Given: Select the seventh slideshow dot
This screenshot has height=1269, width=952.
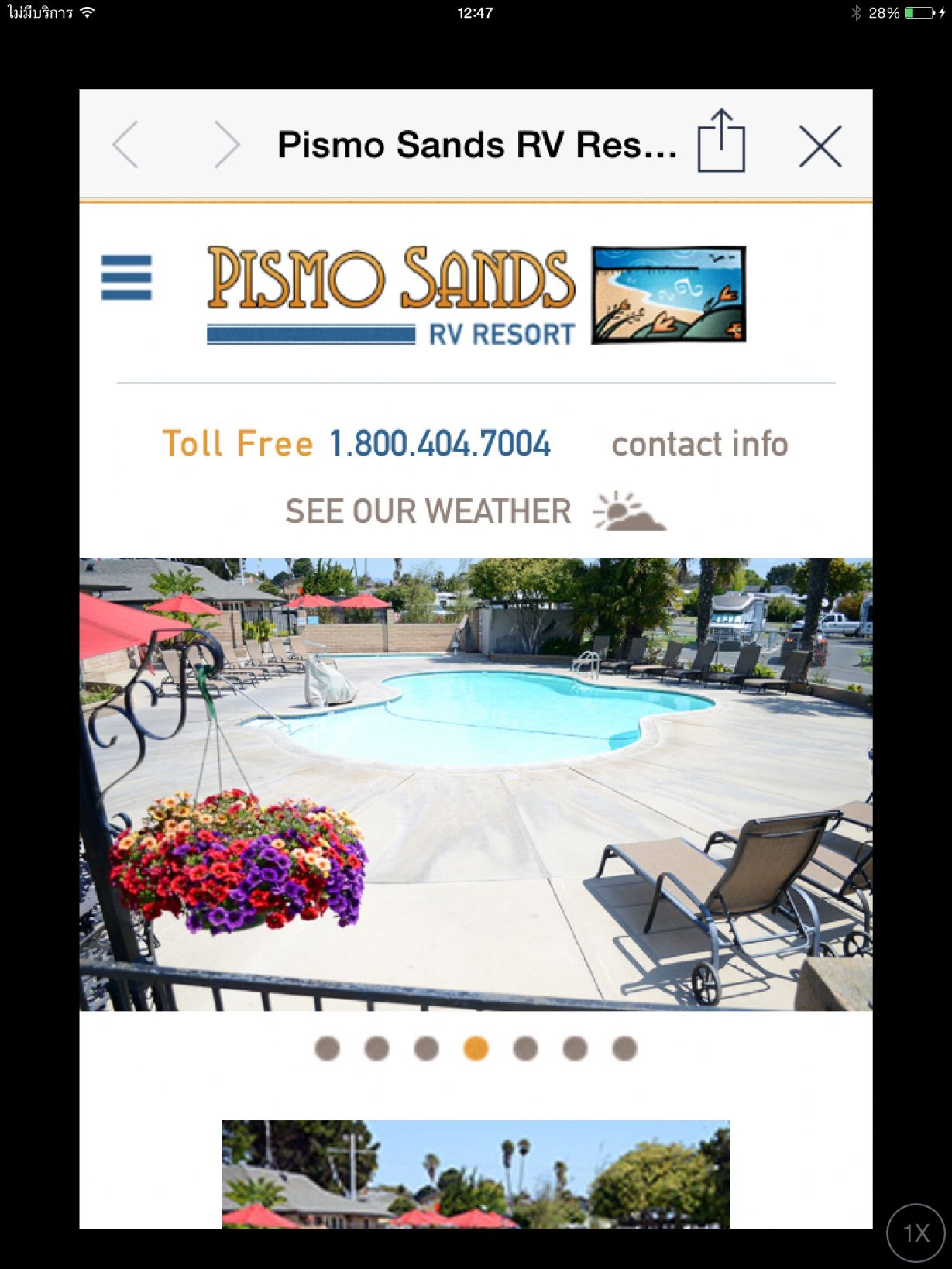Looking at the screenshot, I should coord(624,1048).
